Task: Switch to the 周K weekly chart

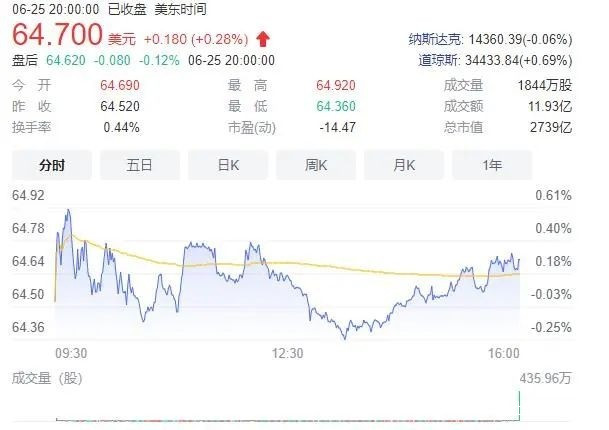Action: click(316, 165)
